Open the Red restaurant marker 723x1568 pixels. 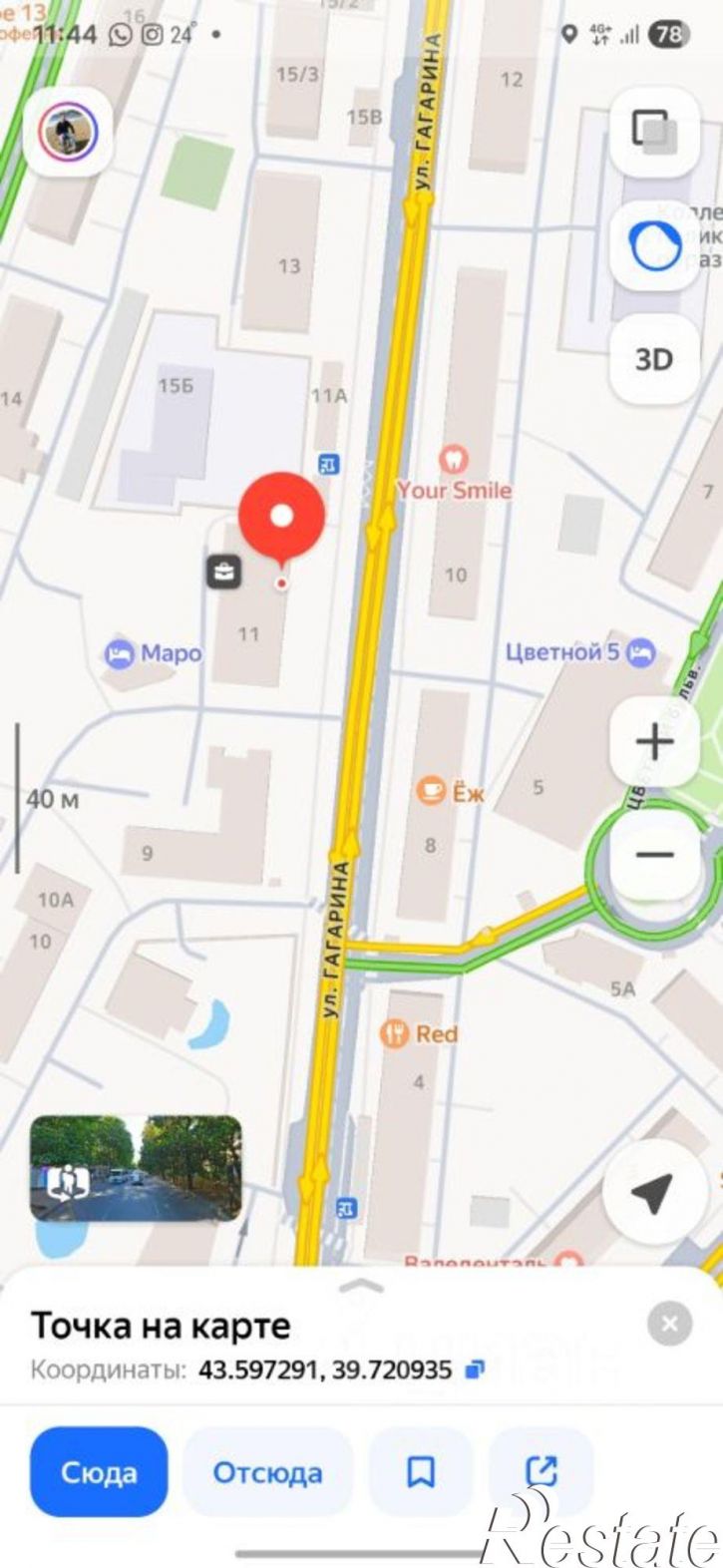point(395,1033)
